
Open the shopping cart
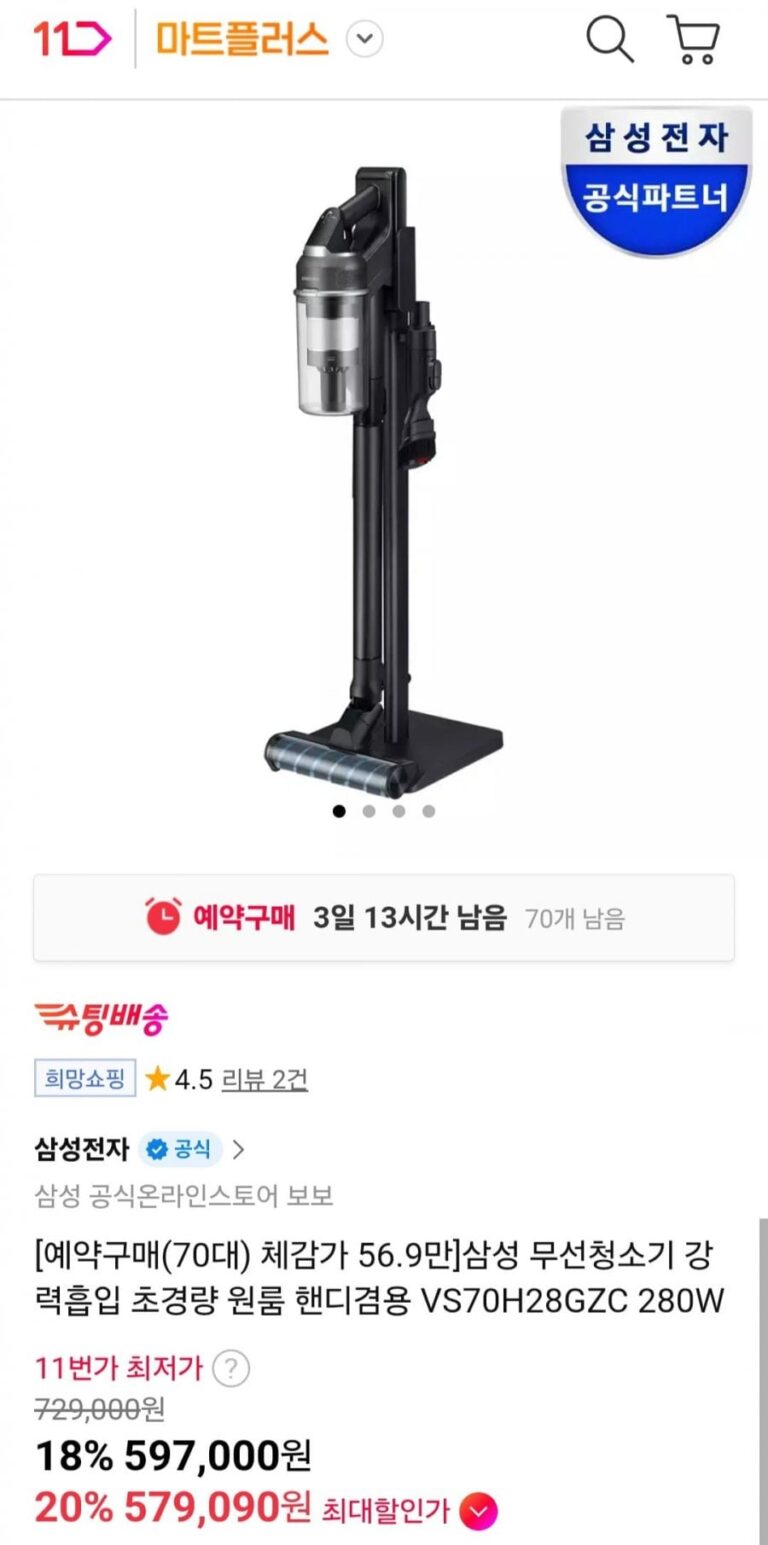coord(693,40)
